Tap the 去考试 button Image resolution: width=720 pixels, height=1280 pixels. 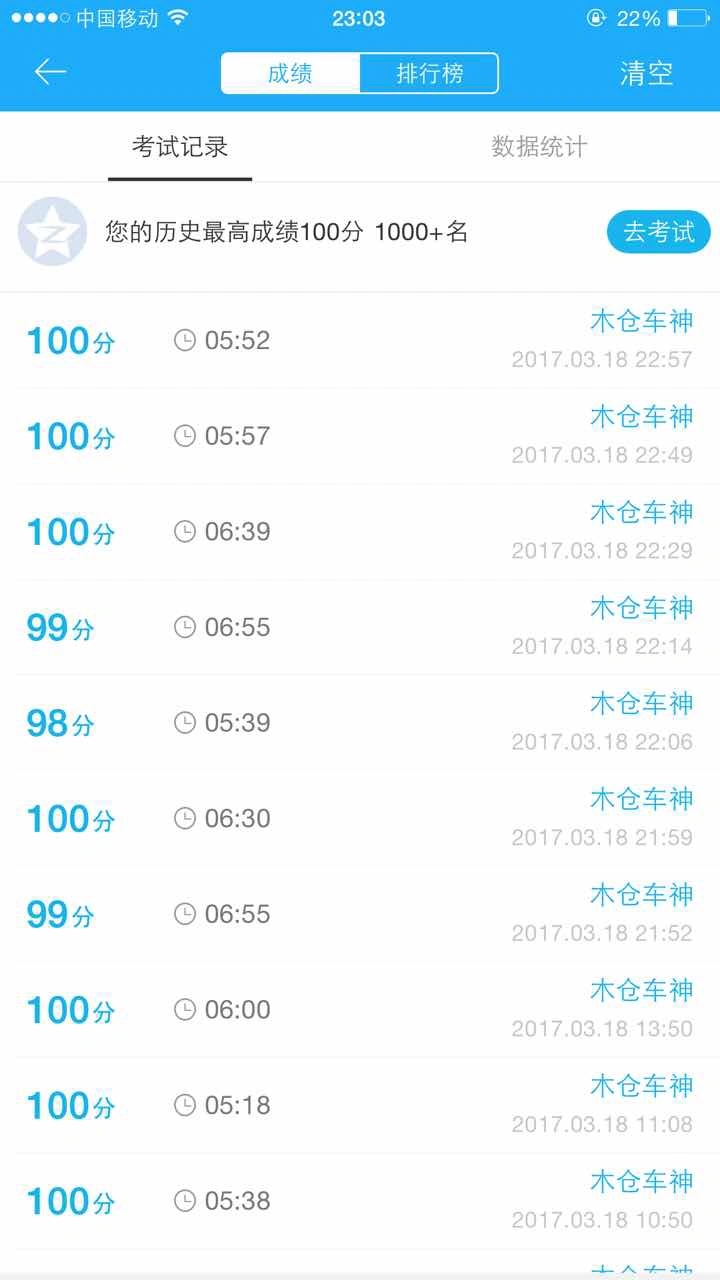click(x=659, y=232)
